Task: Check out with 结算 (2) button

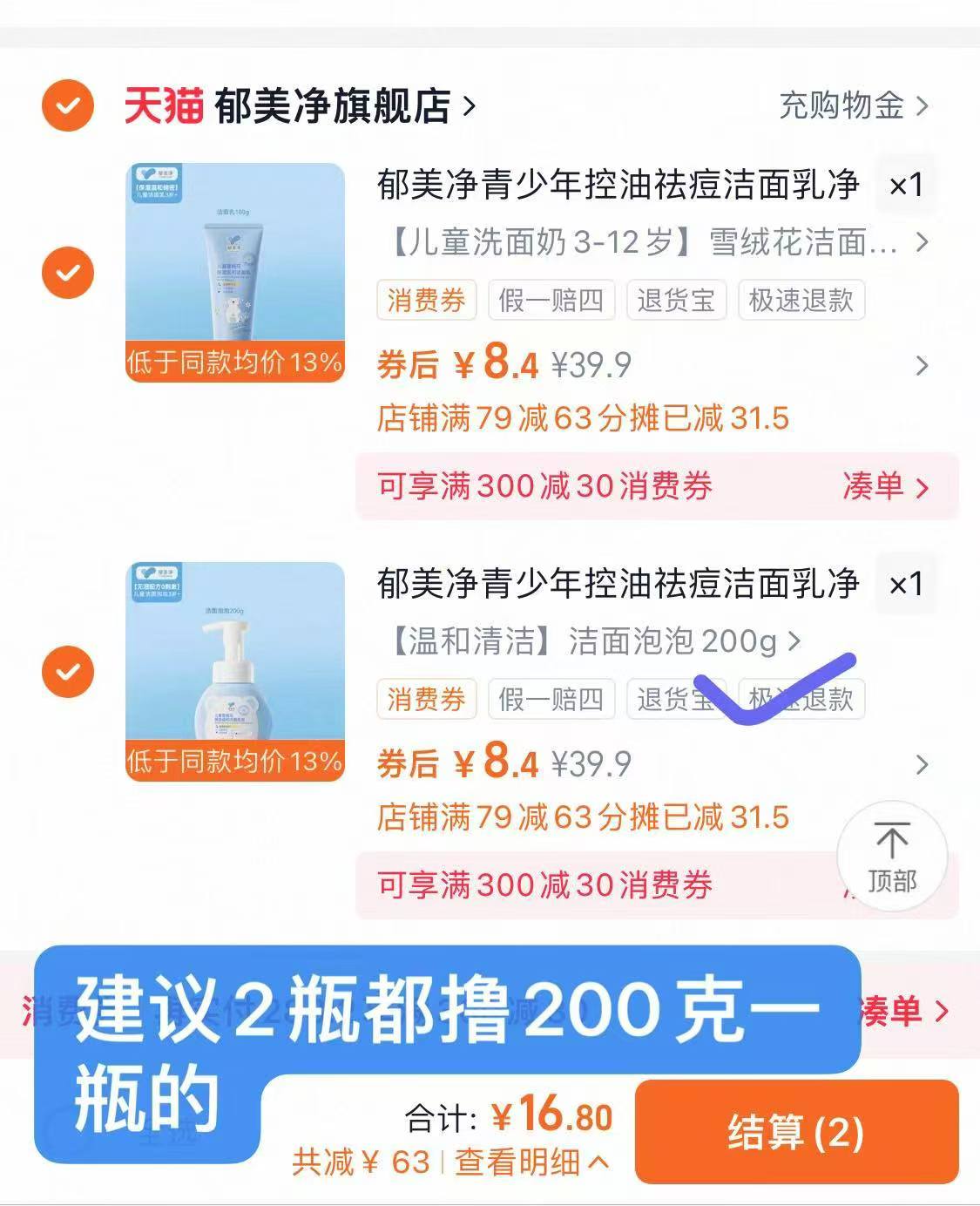Action: click(796, 1132)
